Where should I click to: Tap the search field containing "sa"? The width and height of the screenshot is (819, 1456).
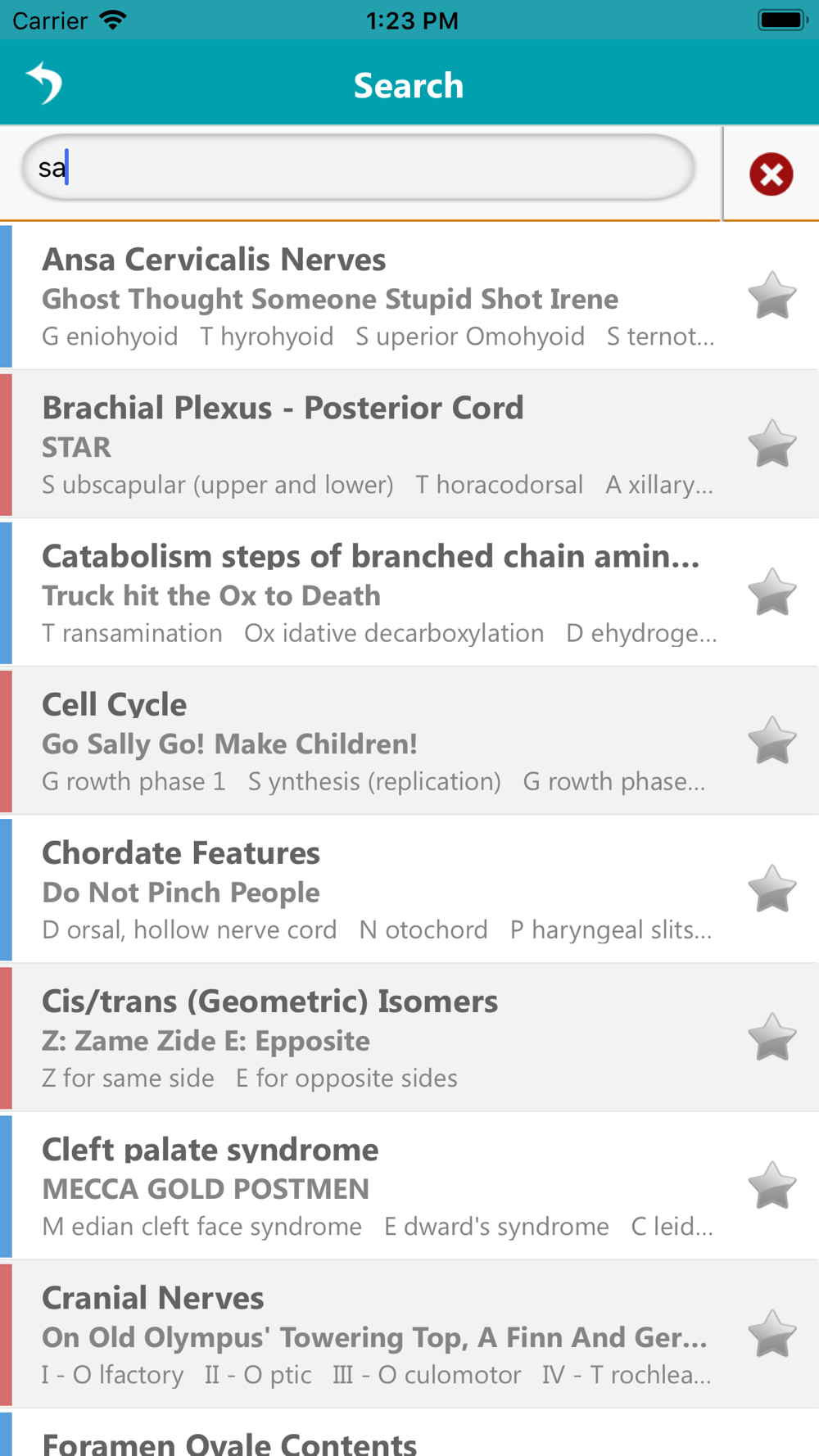pos(358,168)
